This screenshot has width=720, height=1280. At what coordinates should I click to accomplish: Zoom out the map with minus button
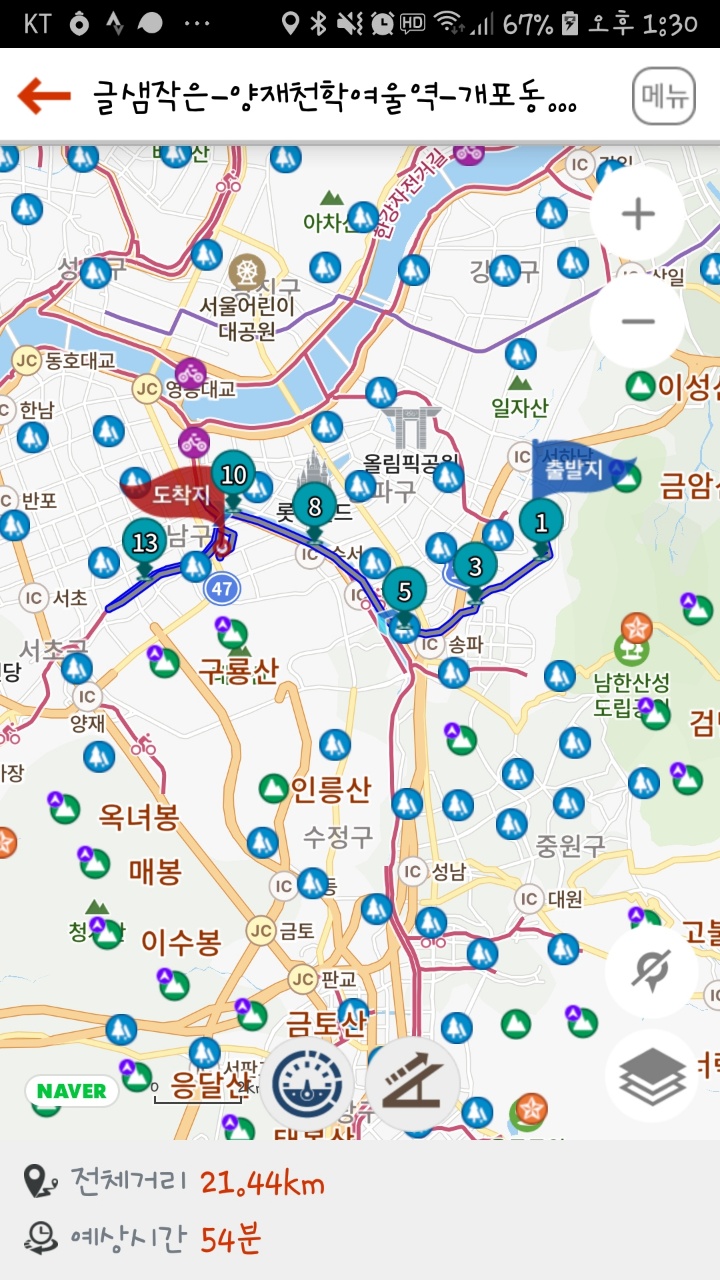[637, 322]
